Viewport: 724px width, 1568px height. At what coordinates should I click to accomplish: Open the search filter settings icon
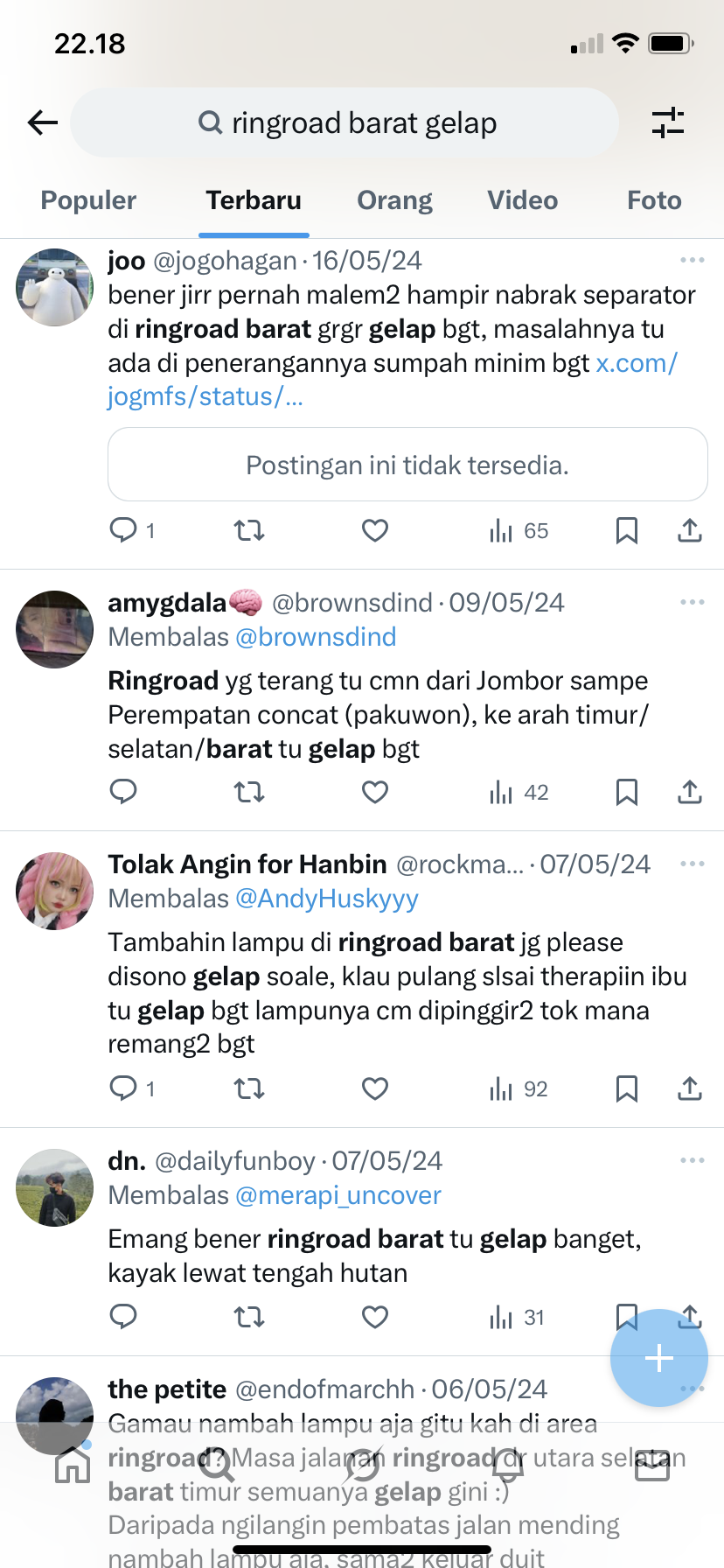click(x=668, y=122)
